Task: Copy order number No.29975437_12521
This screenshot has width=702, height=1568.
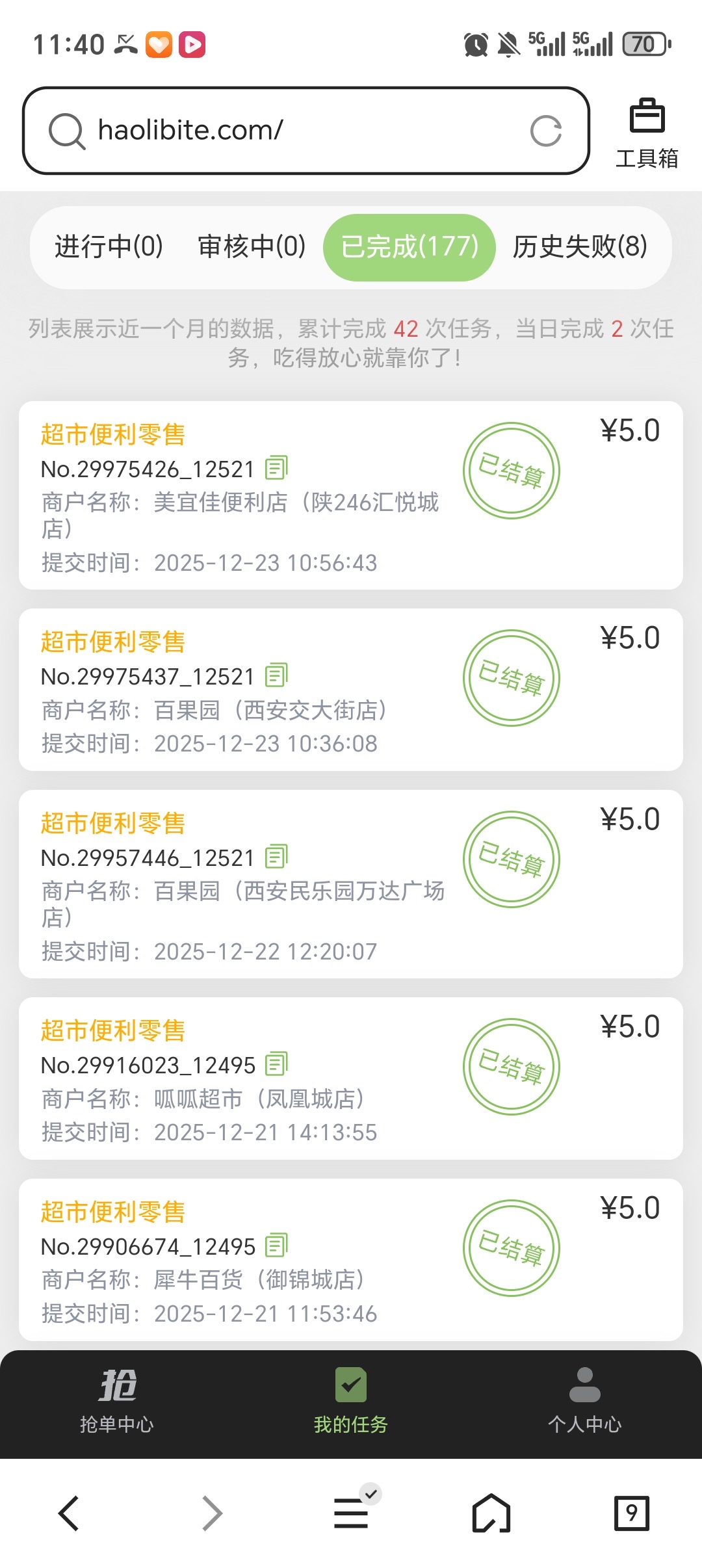Action: (x=278, y=675)
